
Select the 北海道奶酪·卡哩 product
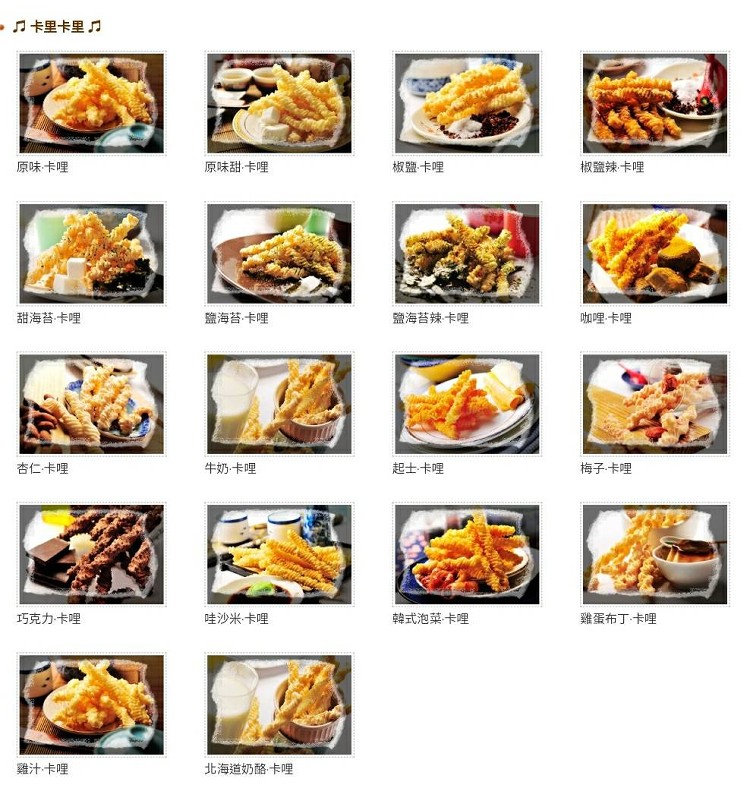[x=279, y=705]
